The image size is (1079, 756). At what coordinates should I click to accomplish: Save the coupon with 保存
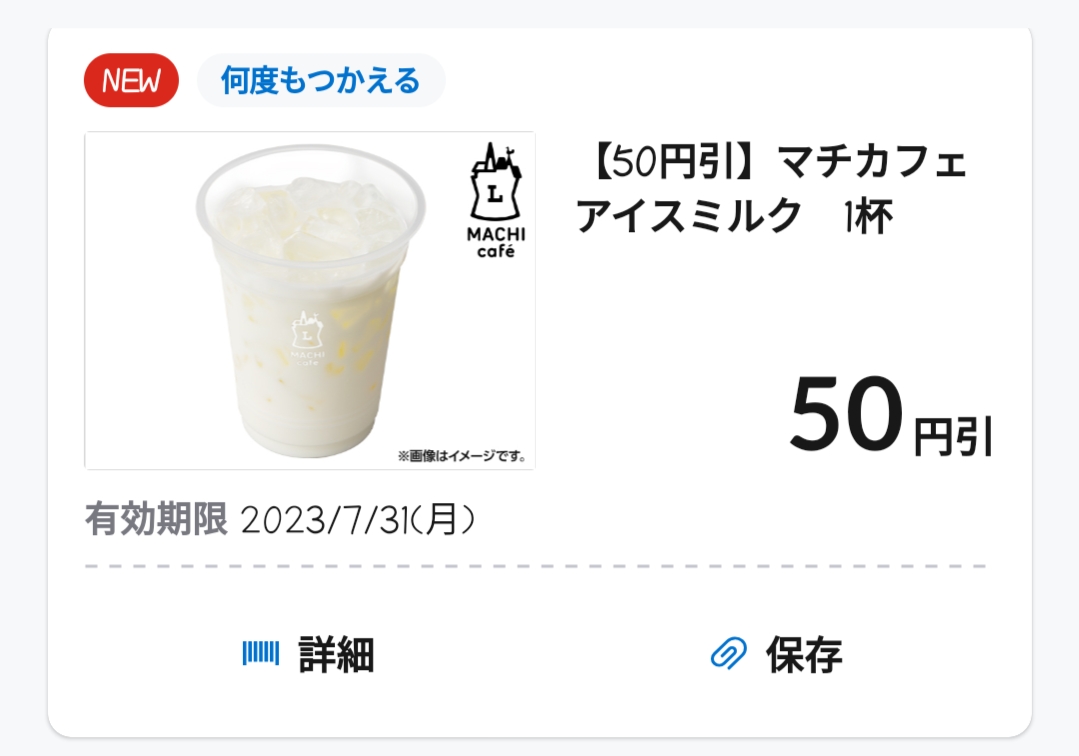click(776, 655)
